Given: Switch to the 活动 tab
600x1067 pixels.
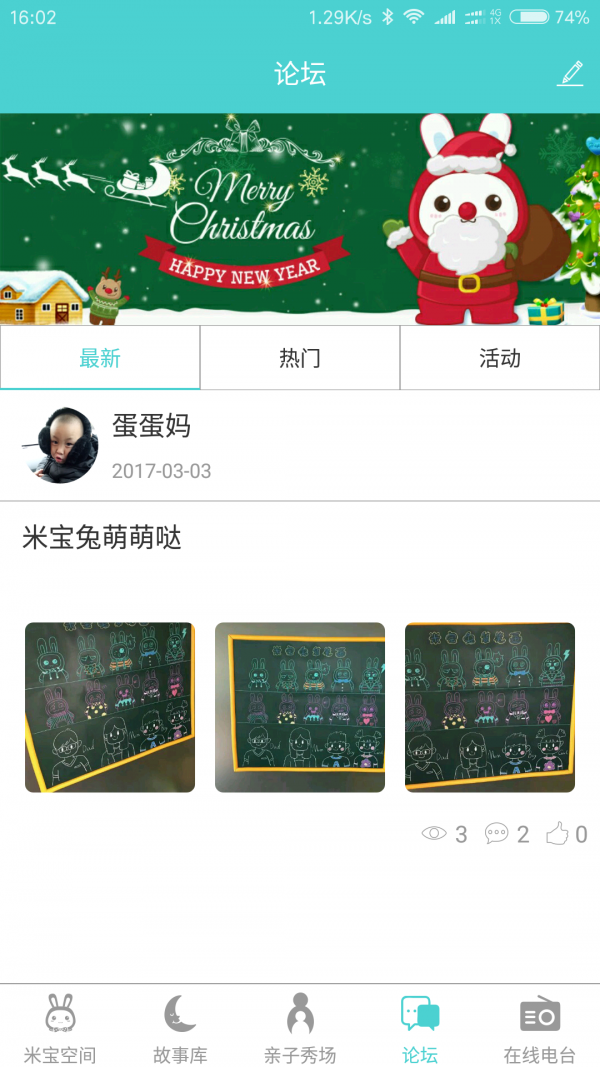Looking at the screenshot, I should 500,358.
